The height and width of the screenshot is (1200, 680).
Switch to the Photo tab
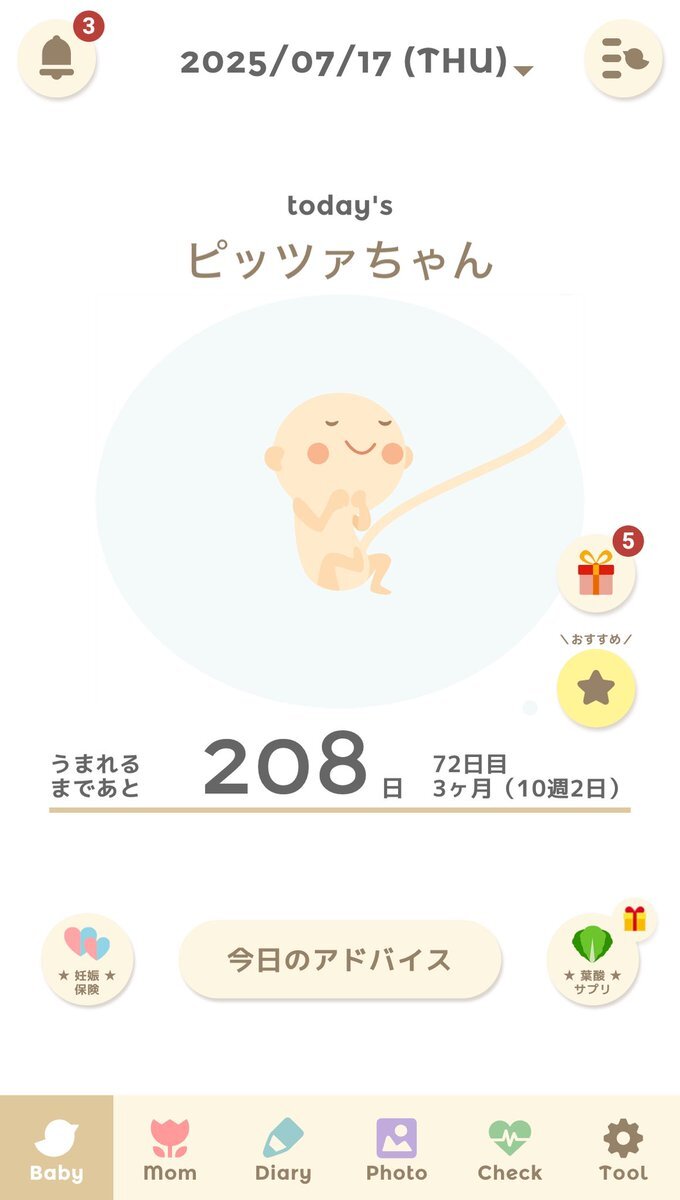pos(396,1148)
